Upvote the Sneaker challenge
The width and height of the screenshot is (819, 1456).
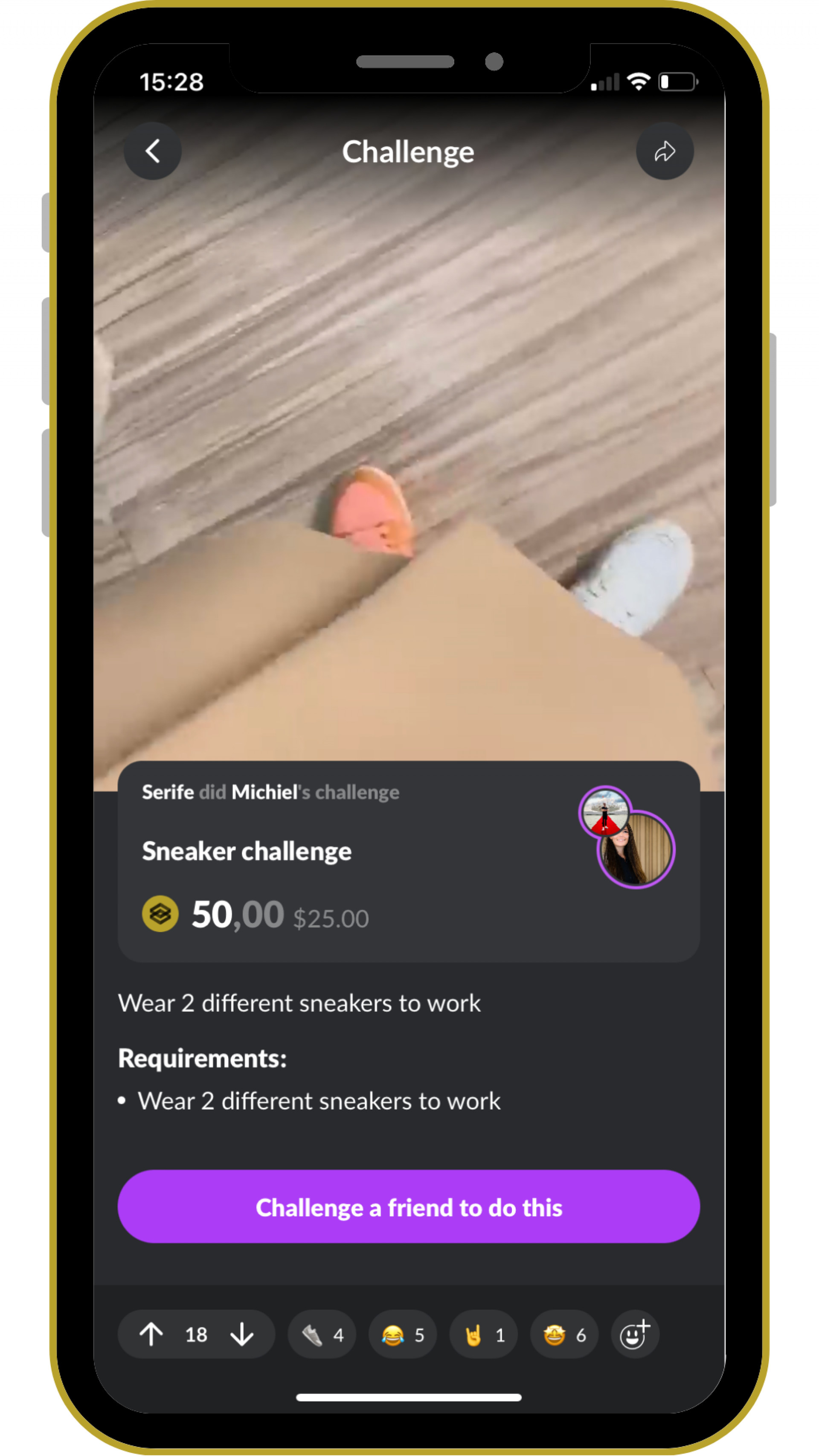click(x=151, y=1334)
